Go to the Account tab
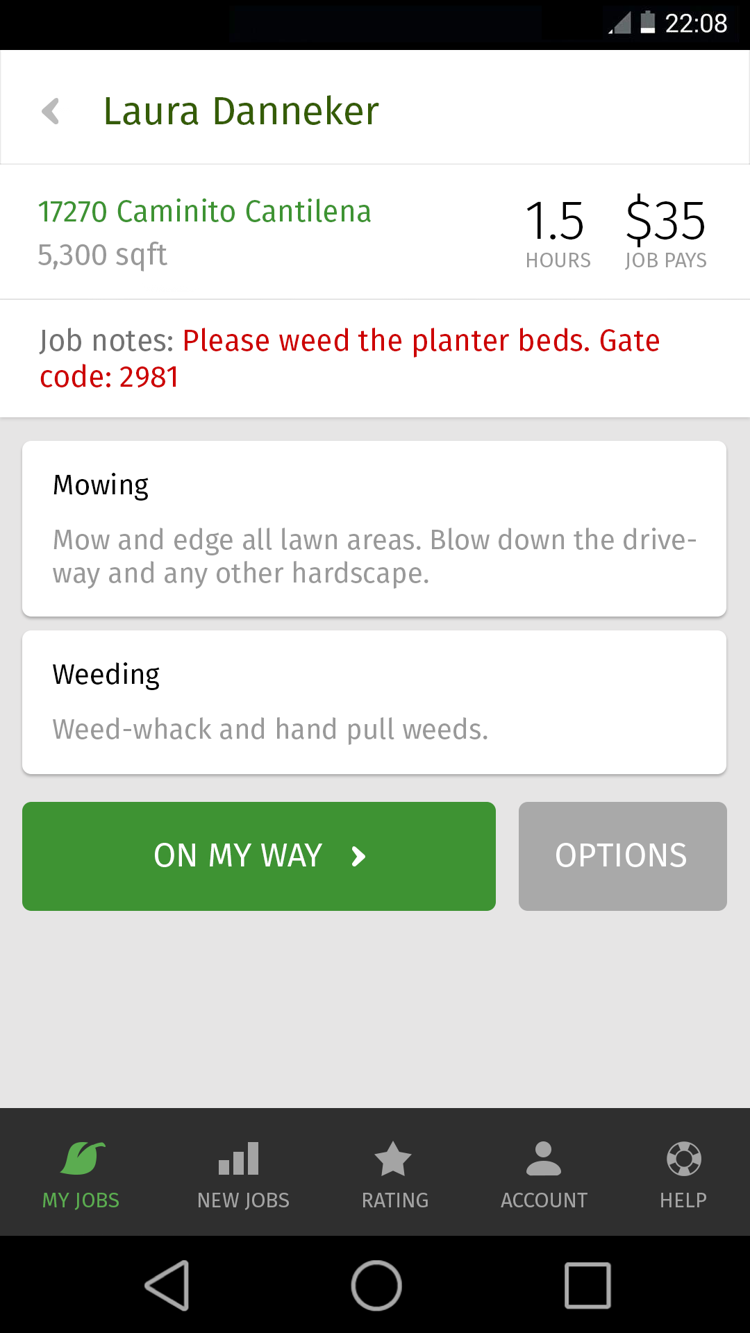750x1333 pixels. coord(544,1174)
